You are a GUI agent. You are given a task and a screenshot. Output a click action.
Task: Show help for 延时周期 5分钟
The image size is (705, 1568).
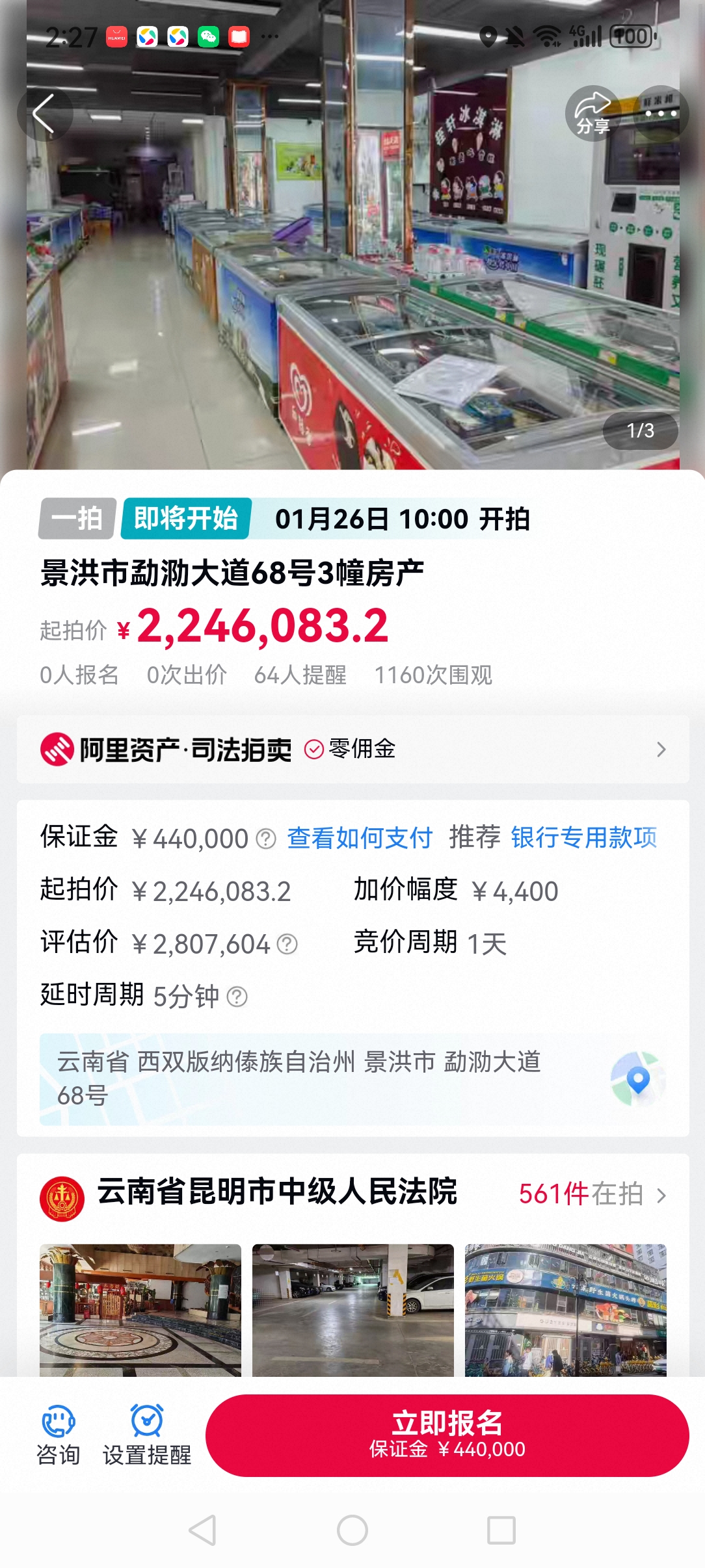click(237, 997)
